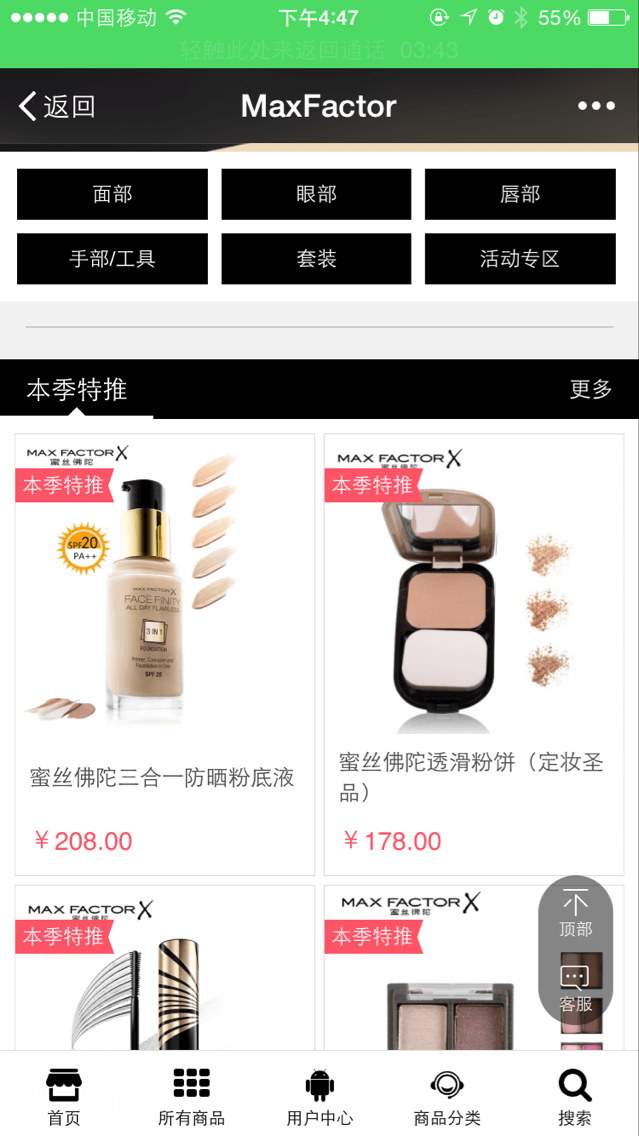Open the 所有商品 tab
Viewport: 639px width, 1136px height.
[191, 1096]
